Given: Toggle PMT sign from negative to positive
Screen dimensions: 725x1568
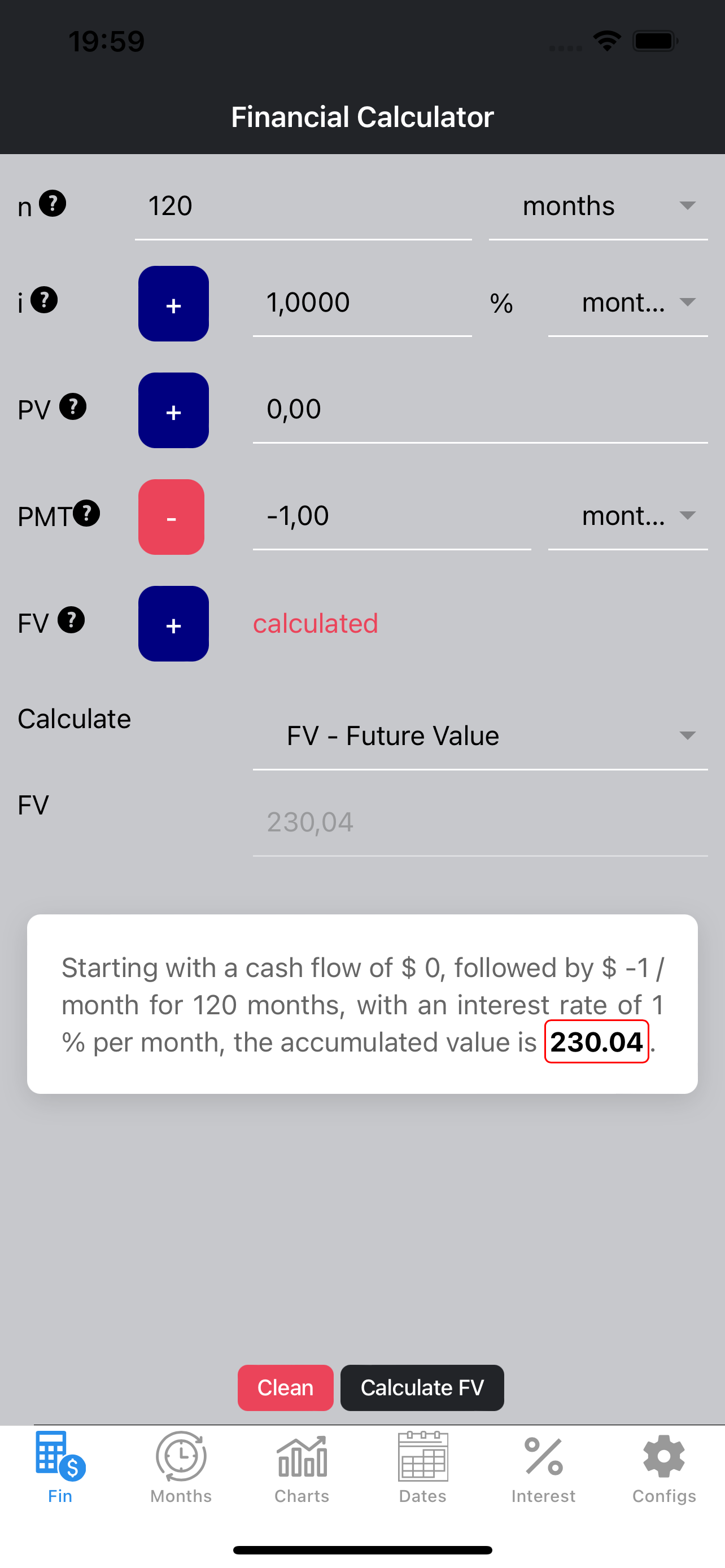Looking at the screenshot, I should (171, 517).
